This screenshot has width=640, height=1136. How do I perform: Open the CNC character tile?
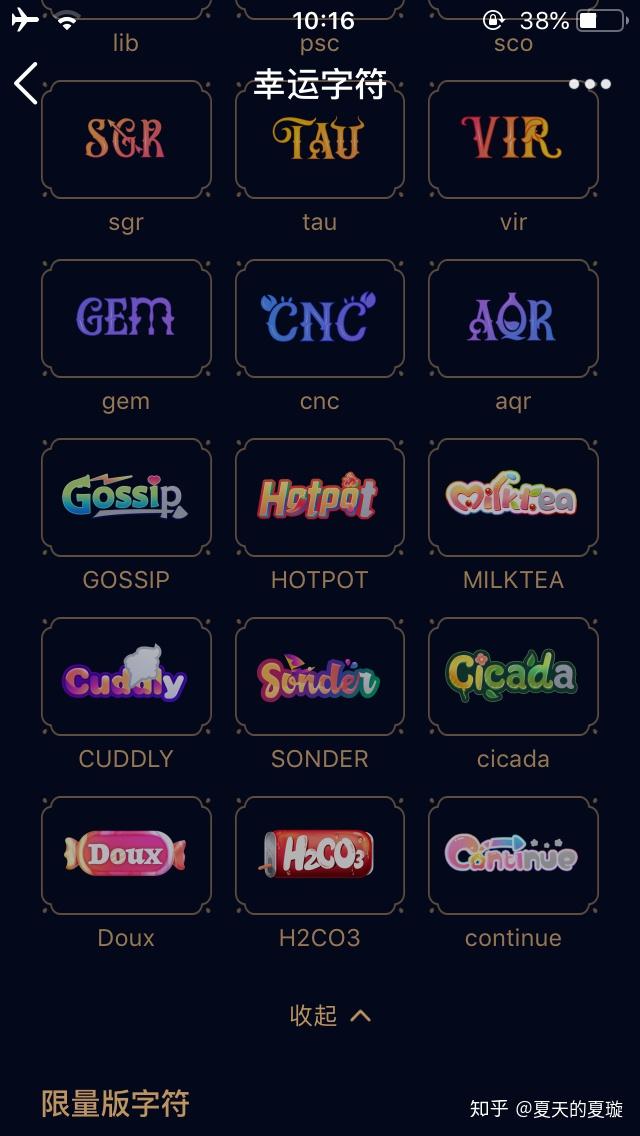click(x=319, y=319)
